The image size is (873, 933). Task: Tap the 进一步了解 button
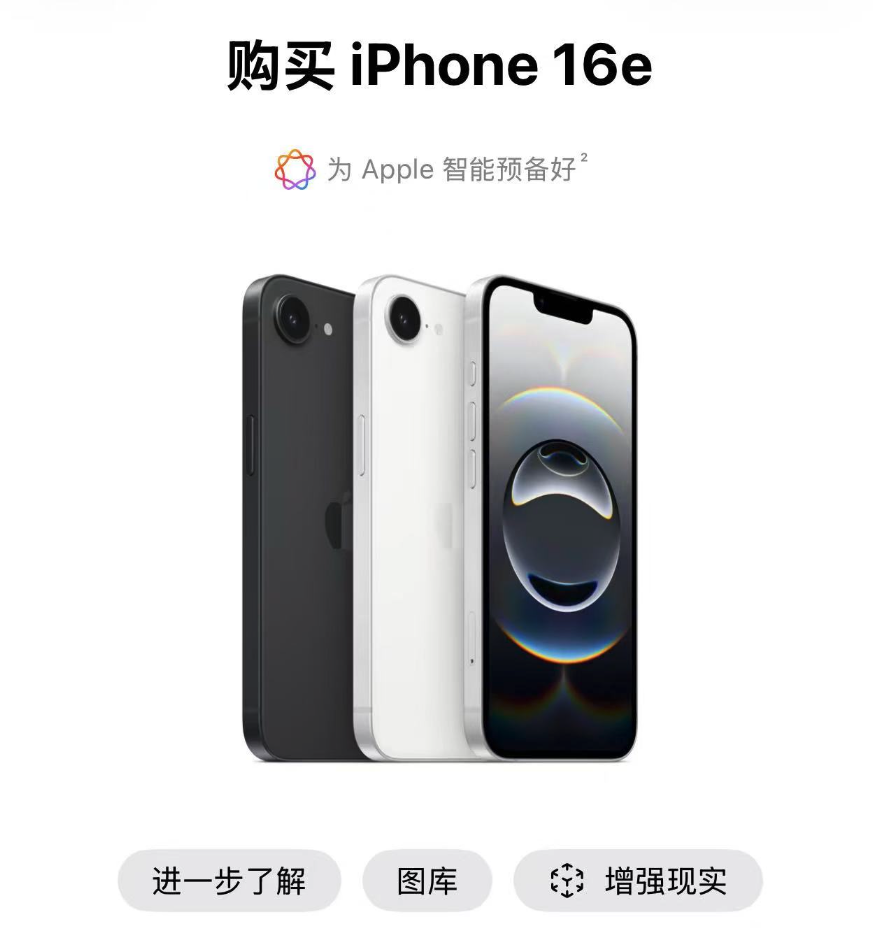click(x=229, y=881)
